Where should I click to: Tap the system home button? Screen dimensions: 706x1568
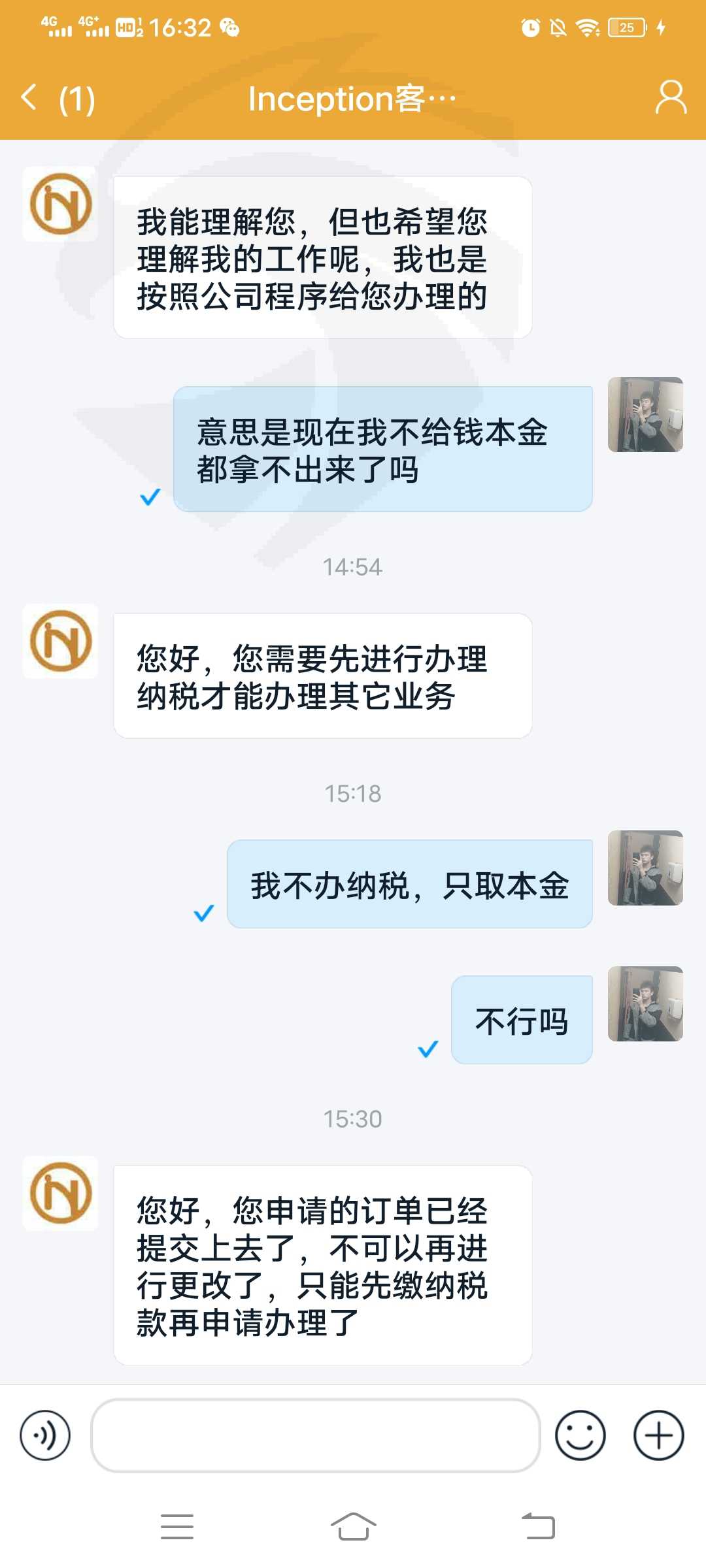(353, 1527)
